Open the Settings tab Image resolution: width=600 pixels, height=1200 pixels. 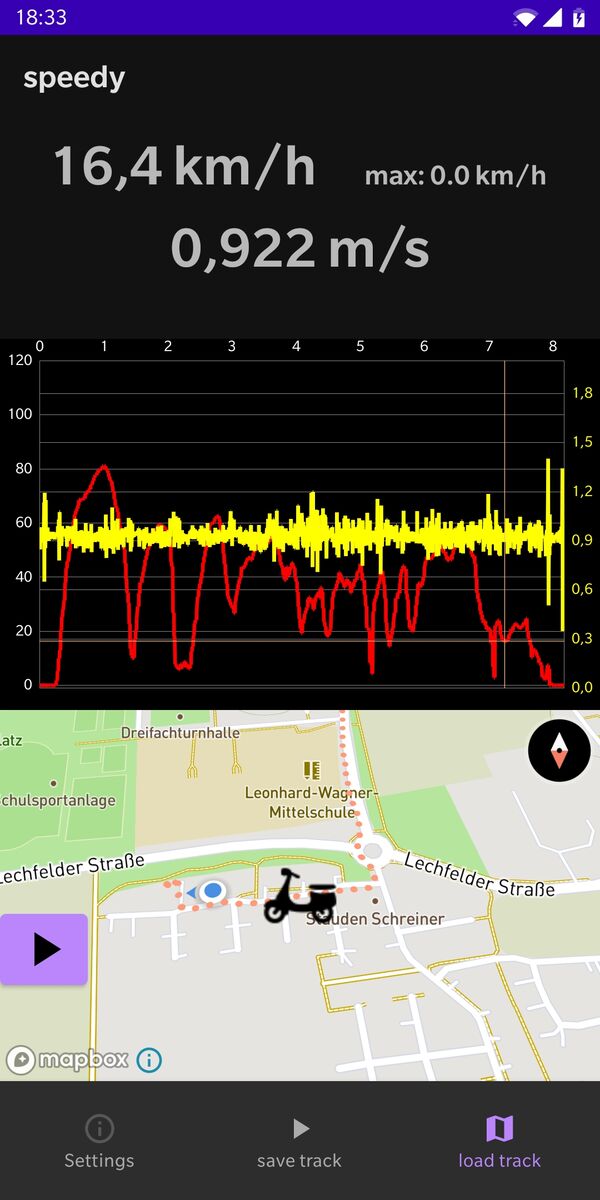click(99, 1142)
